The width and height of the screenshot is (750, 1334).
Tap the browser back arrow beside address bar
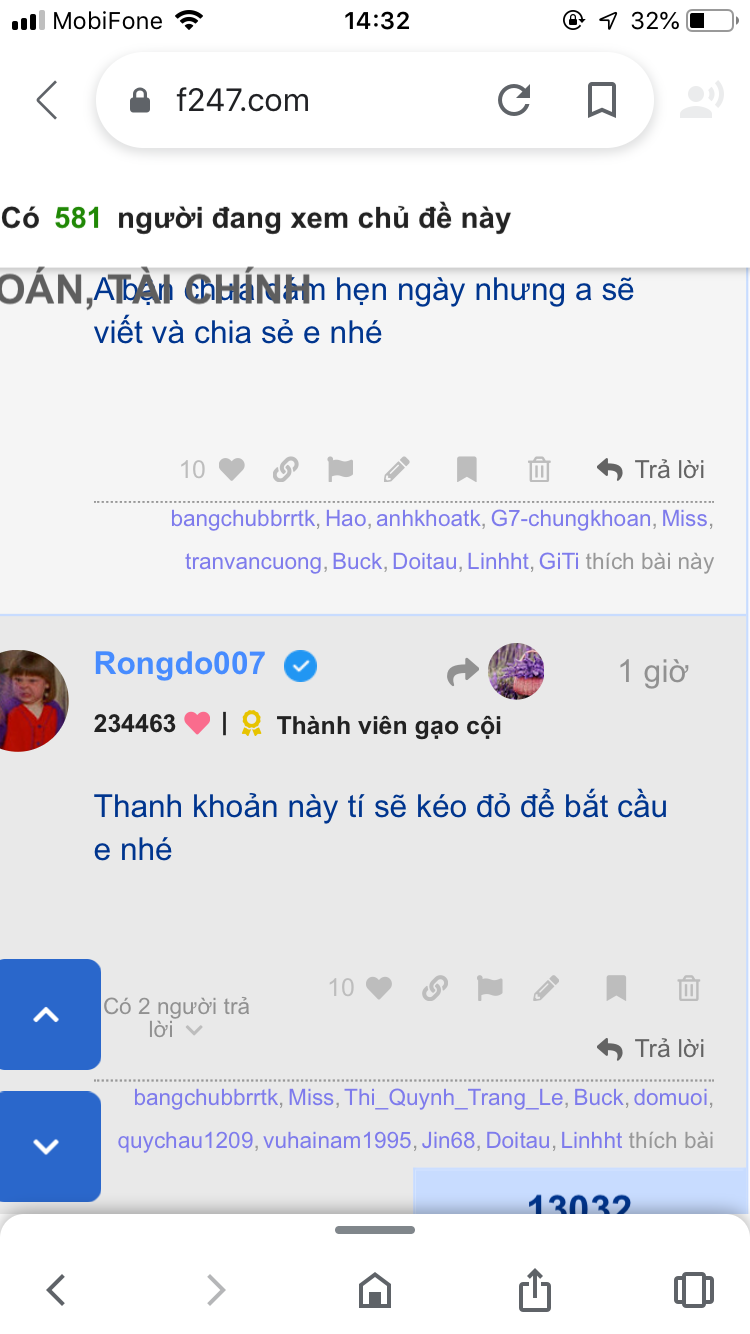(47, 100)
